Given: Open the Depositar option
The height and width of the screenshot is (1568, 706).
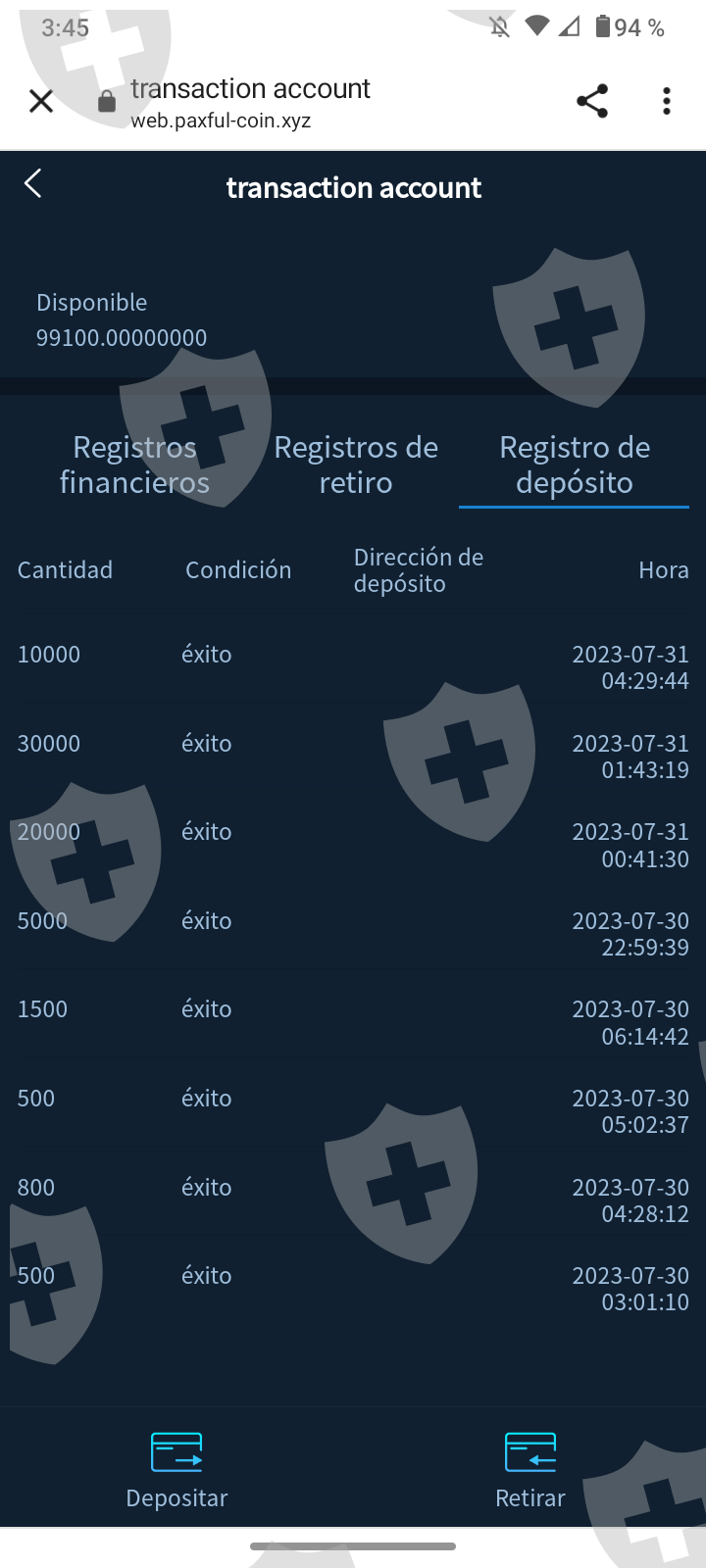Looking at the screenshot, I should click(176, 1470).
